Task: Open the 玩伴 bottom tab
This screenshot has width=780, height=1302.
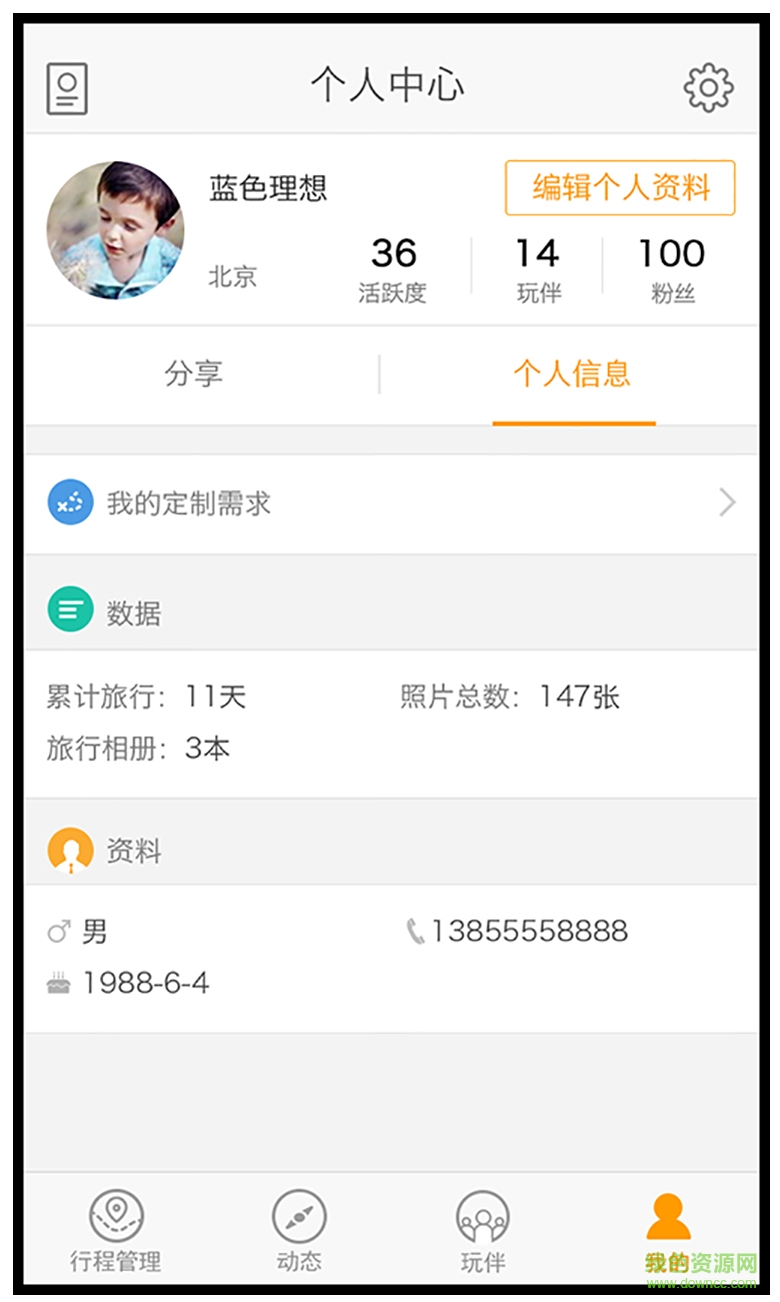Action: pos(483,1231)
